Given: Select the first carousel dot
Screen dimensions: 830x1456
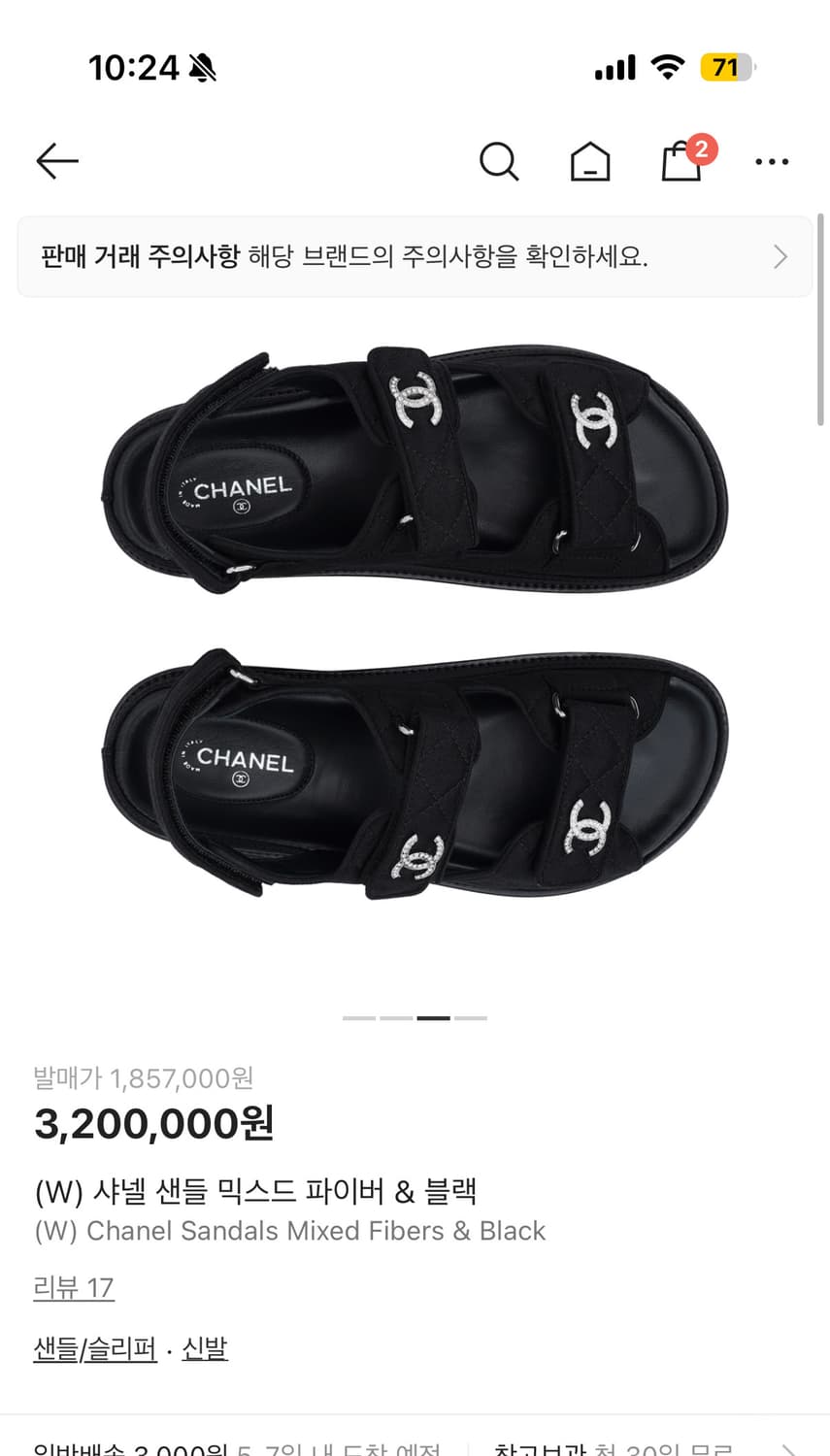Looking at the screenshot, I should pos(358,1017).
